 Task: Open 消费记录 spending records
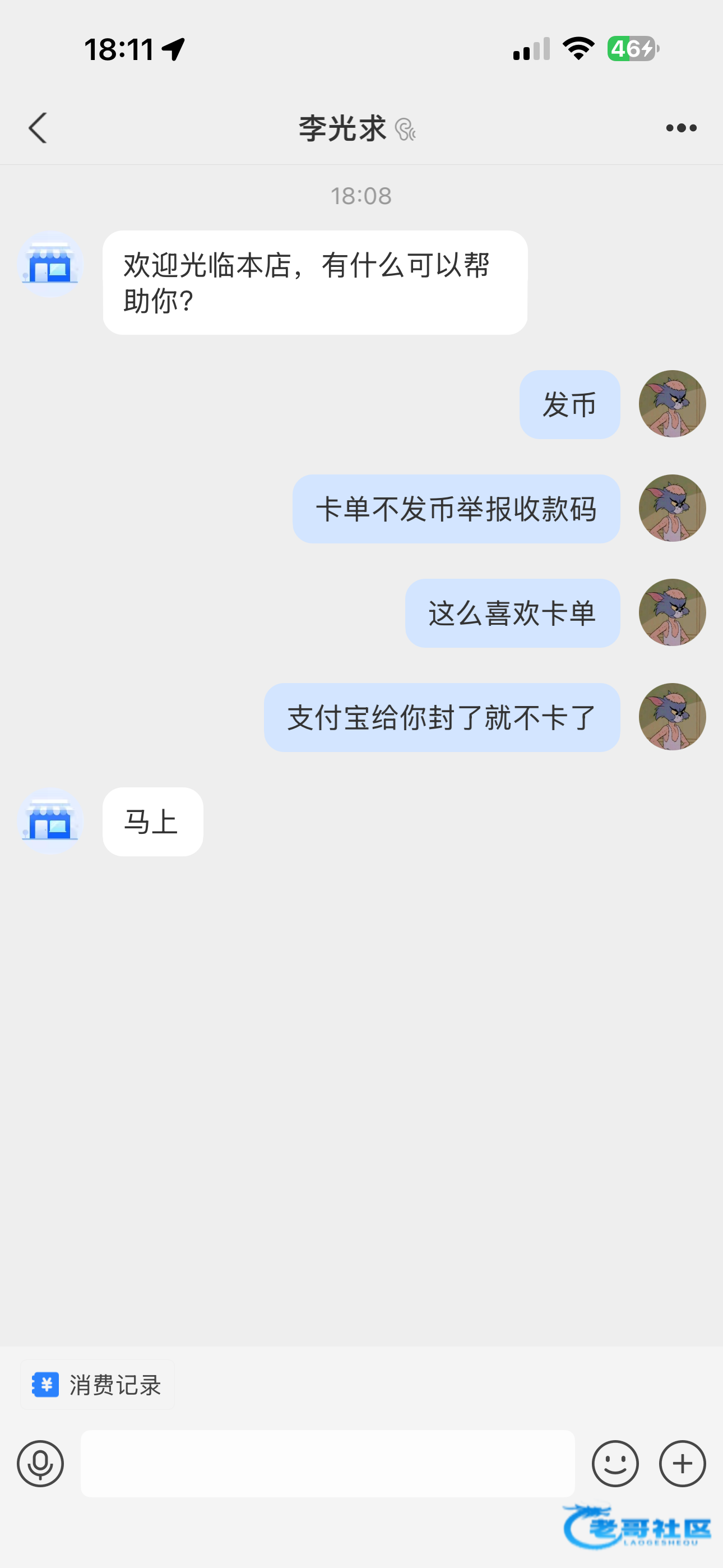pyautogui.click(x=98, y=1385)
